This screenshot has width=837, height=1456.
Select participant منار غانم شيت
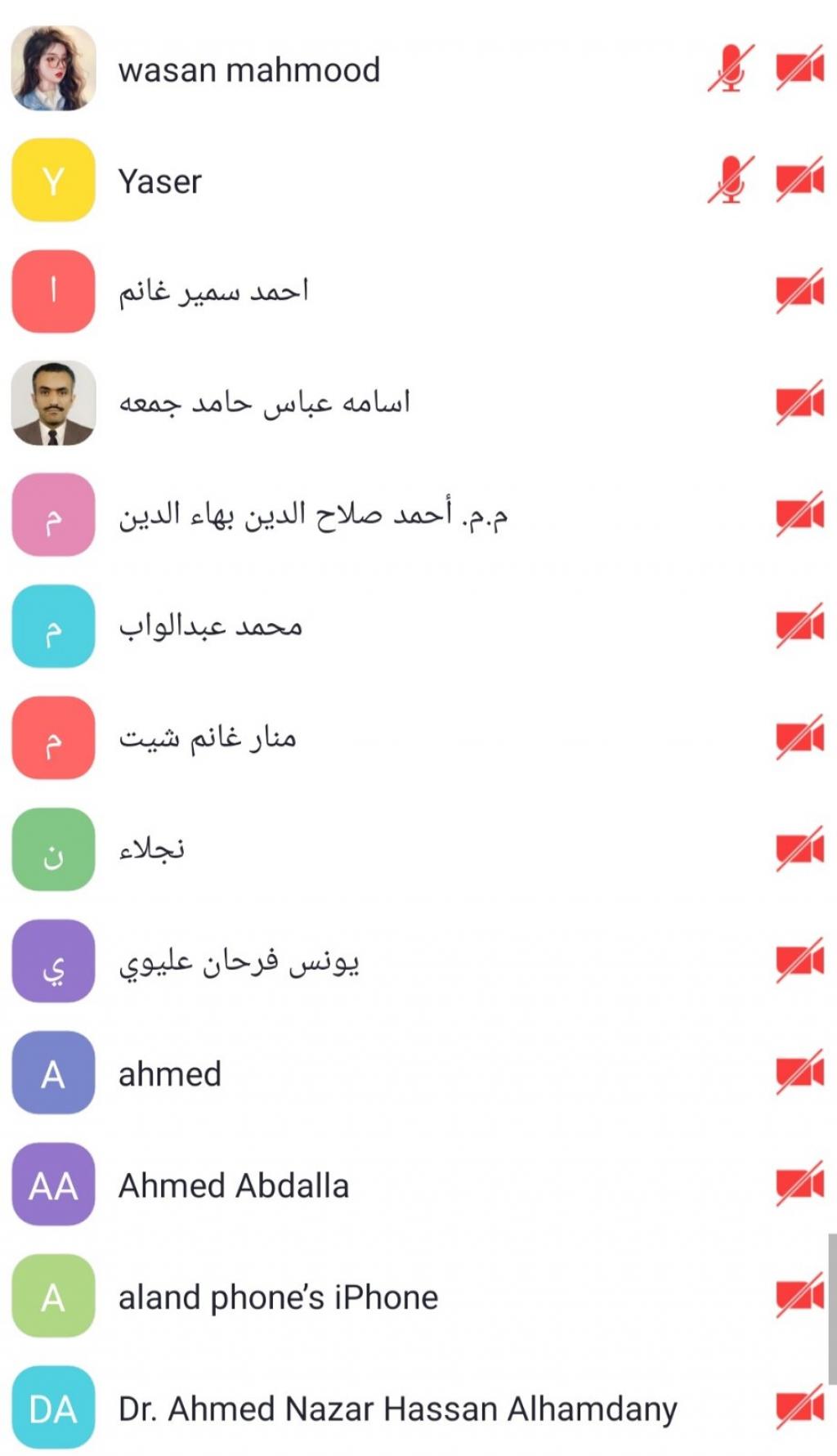208,738
